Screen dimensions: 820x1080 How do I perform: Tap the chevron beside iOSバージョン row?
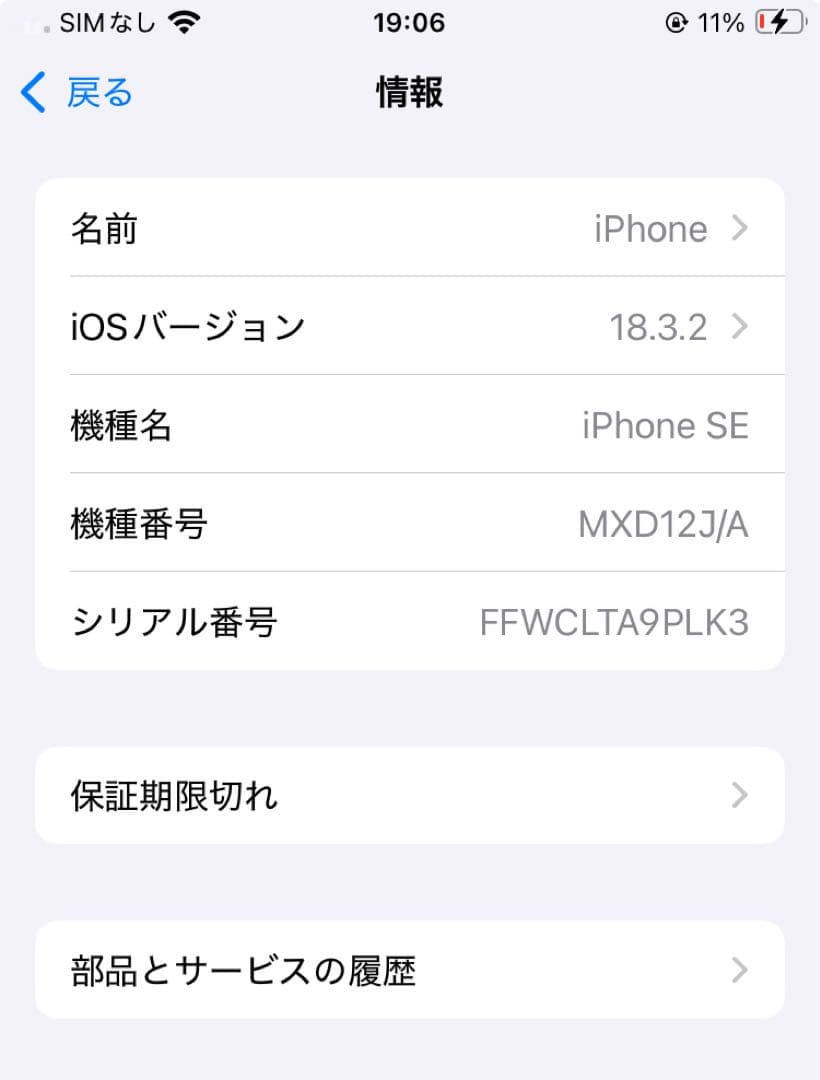pyautogui.click(x=739, y=327)
